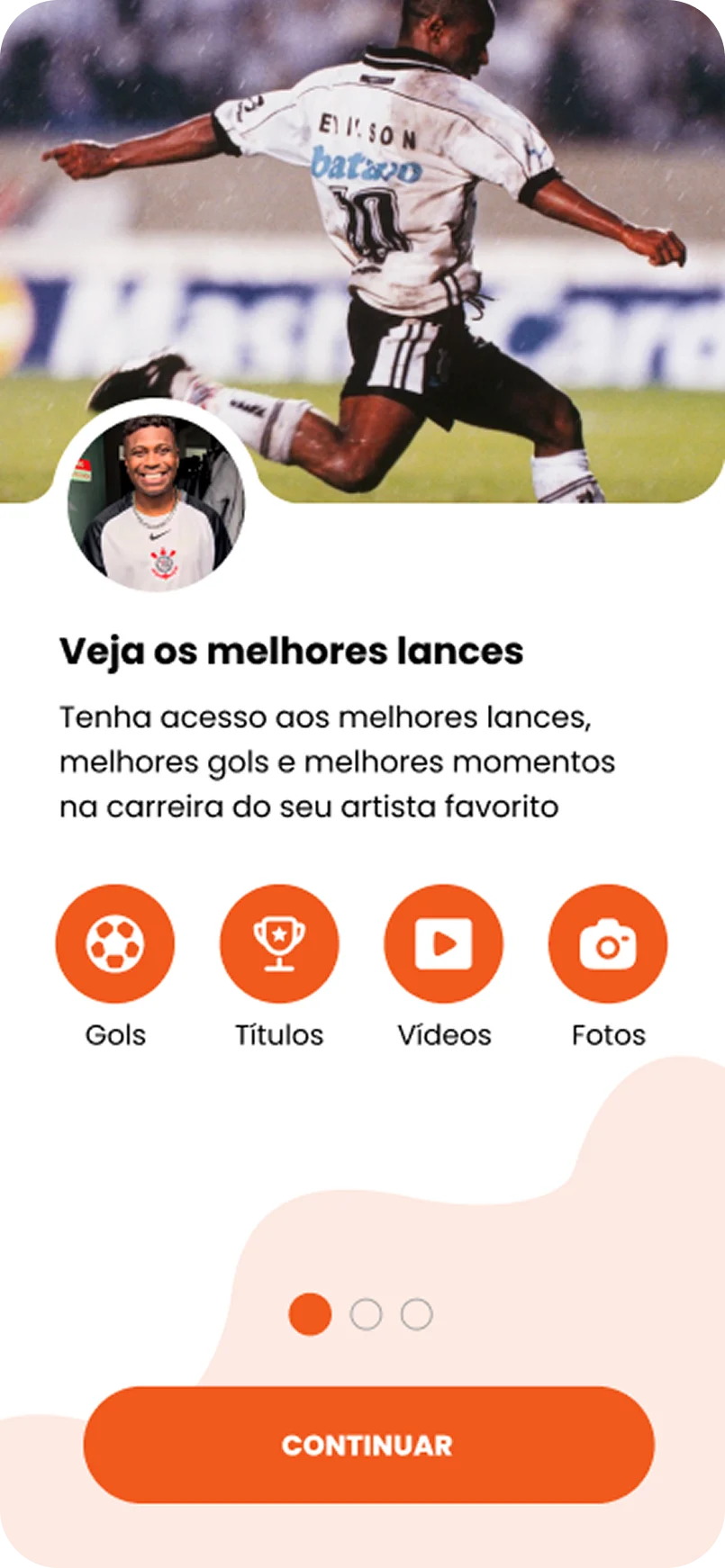725x1568 pixels.
Task: Tap the camera symbol above Fotos
Action: tap(608, 942)
